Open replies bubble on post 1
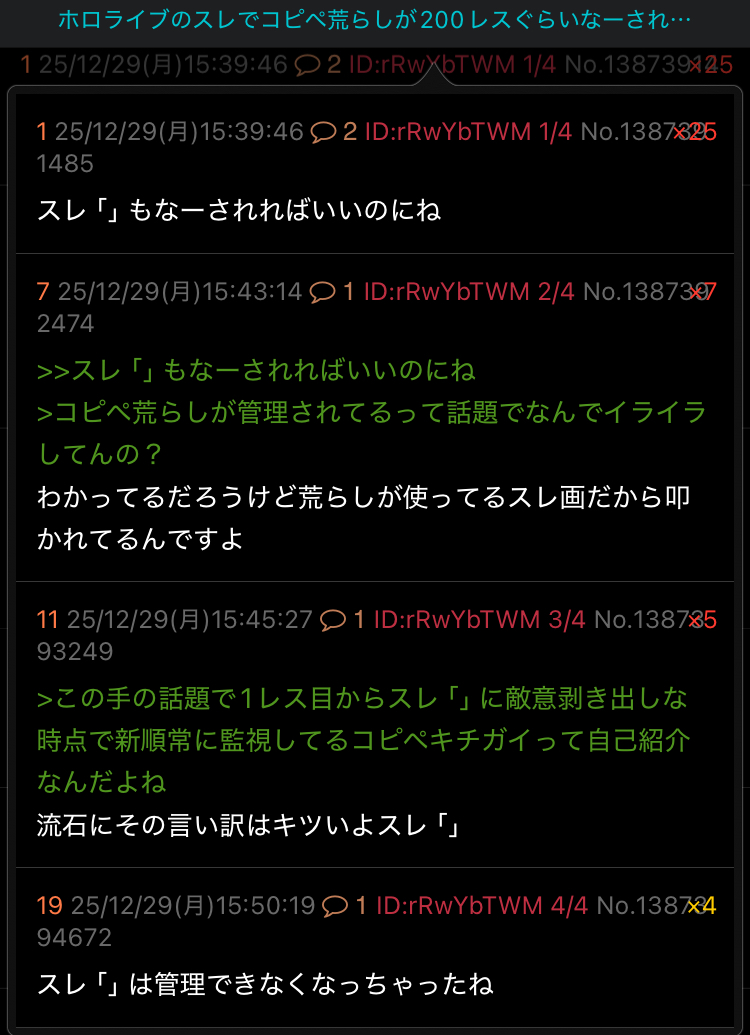Screen dimensions: 750x1035 point(334,132)
